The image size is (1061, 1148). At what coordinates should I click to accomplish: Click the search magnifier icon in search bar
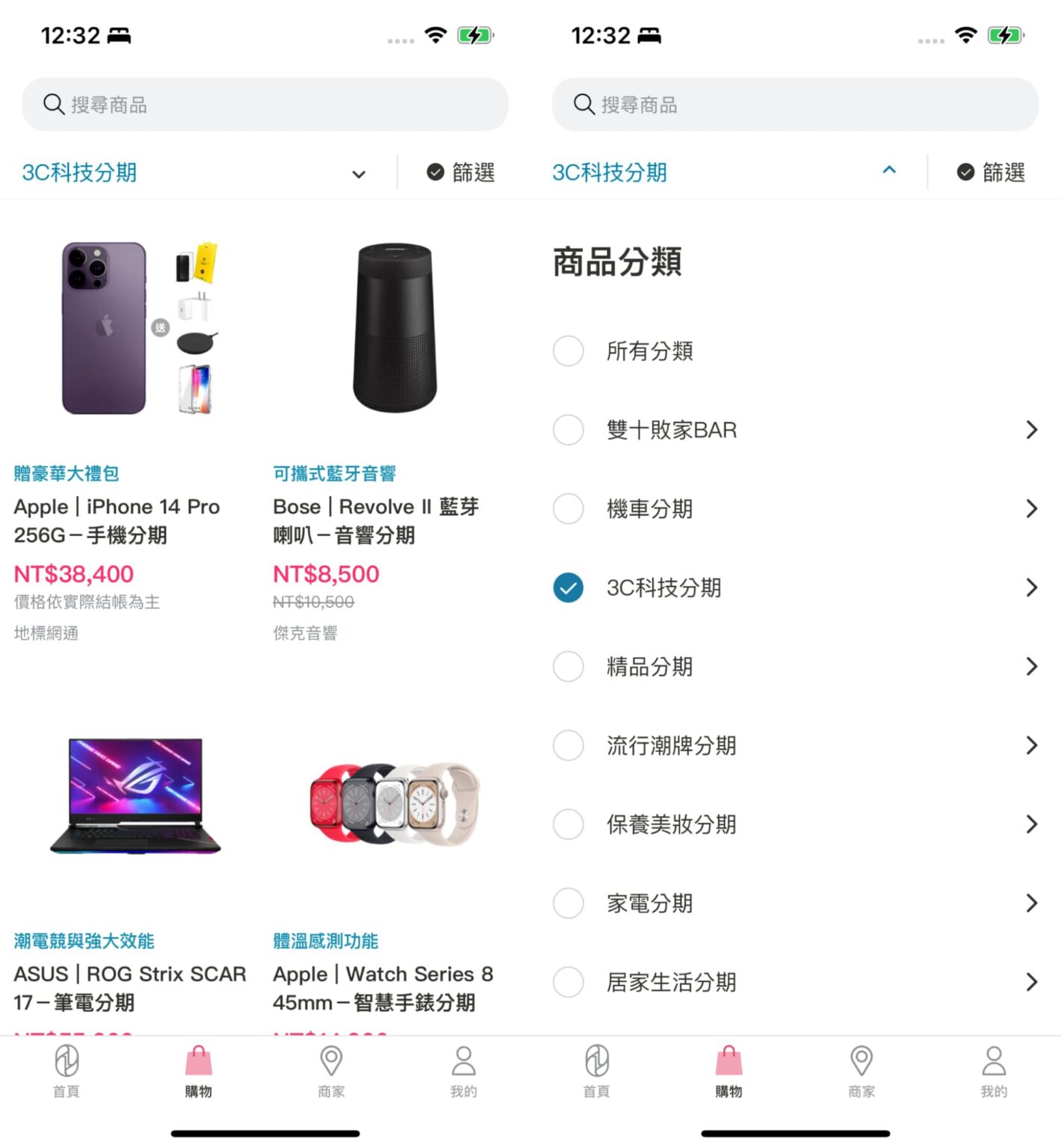pyautogui.click(x=53, y=104)
